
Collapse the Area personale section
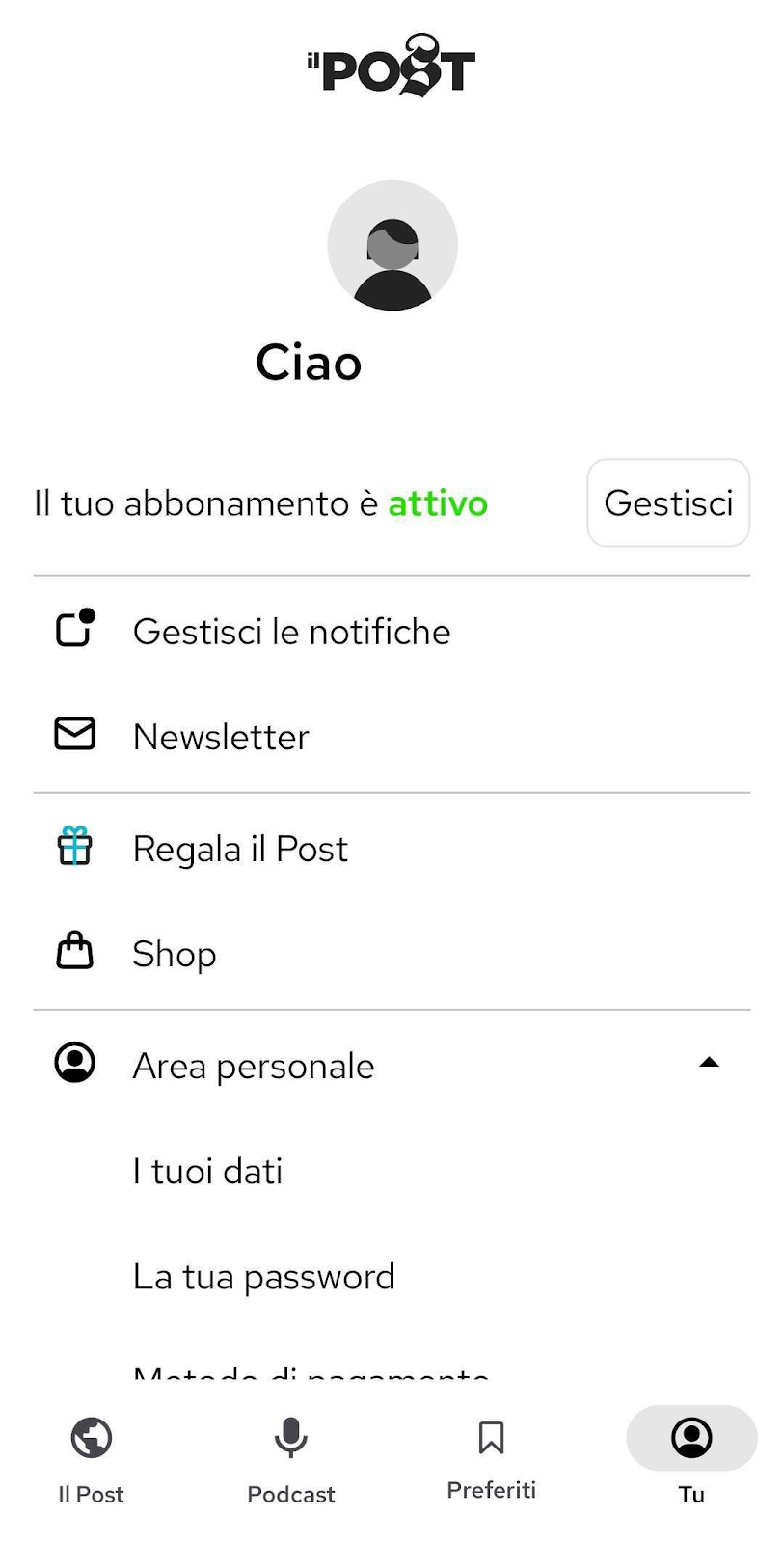[x=392, y=1065]
